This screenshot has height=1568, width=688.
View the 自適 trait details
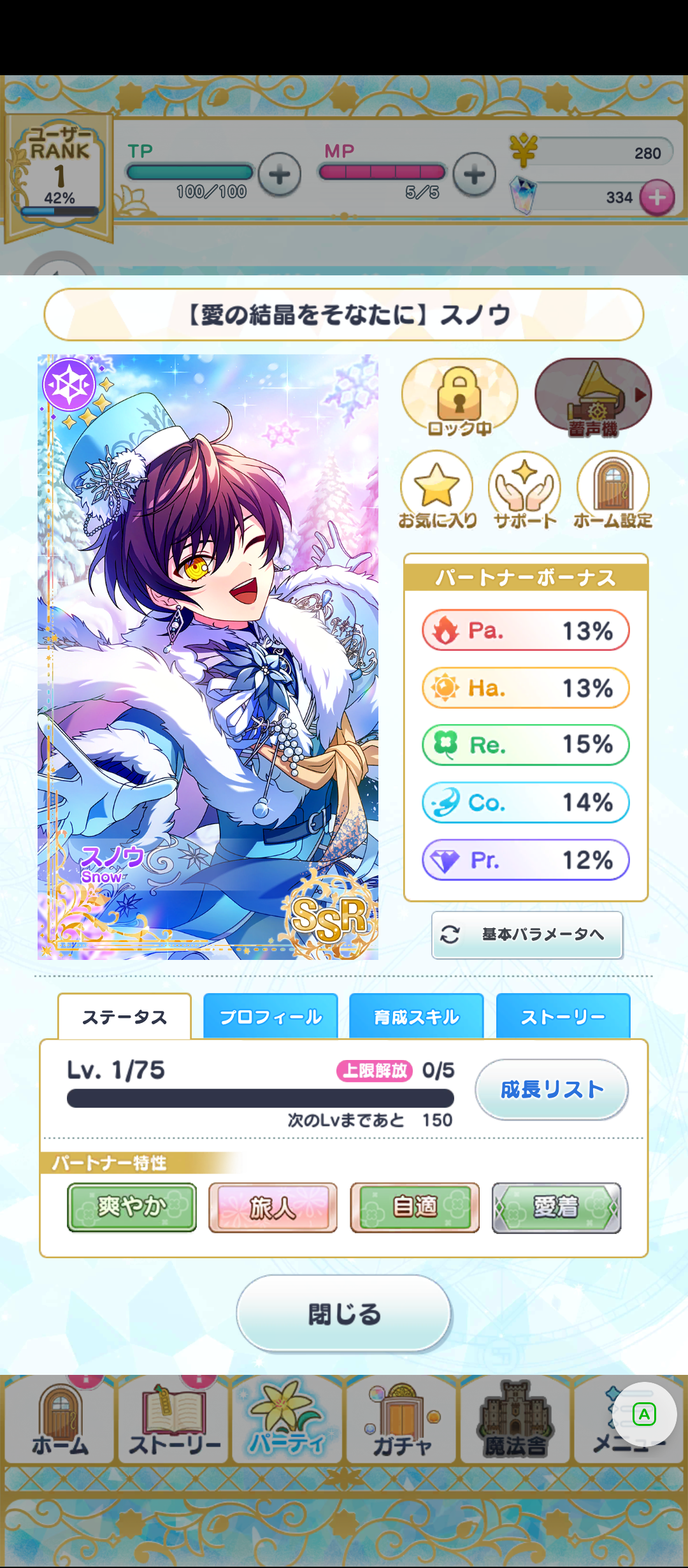(x=415, y=1207)
